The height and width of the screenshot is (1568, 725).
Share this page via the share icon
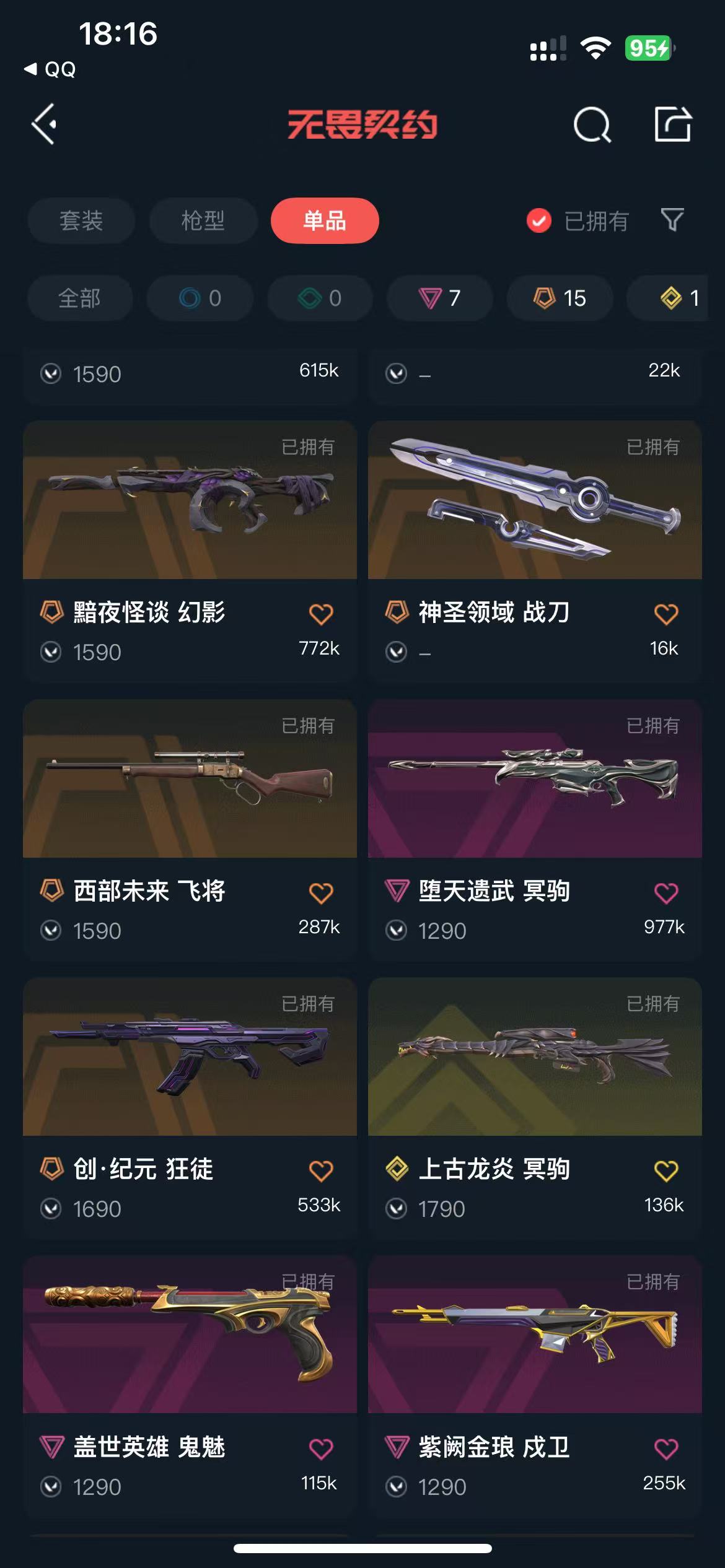[672, 124]
